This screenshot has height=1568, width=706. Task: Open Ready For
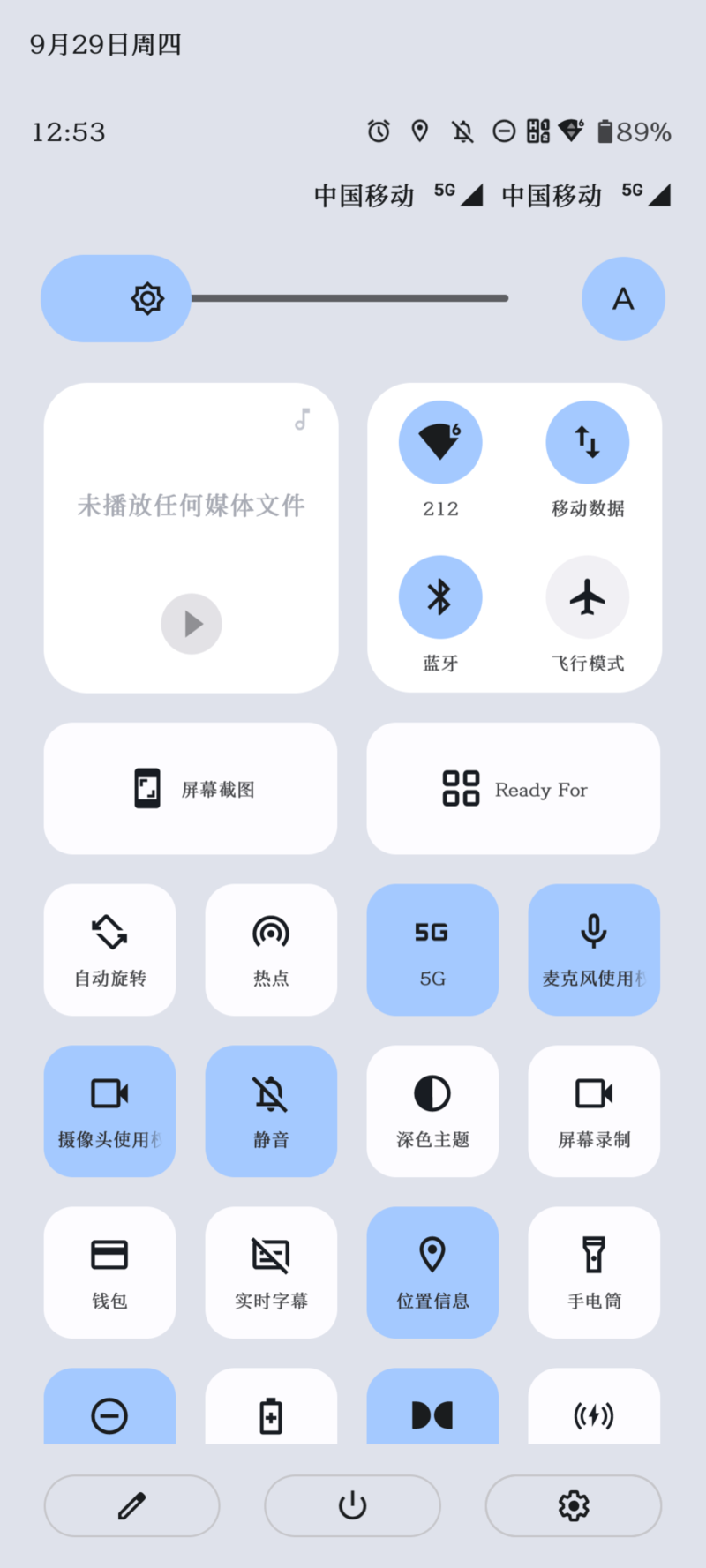514,789
